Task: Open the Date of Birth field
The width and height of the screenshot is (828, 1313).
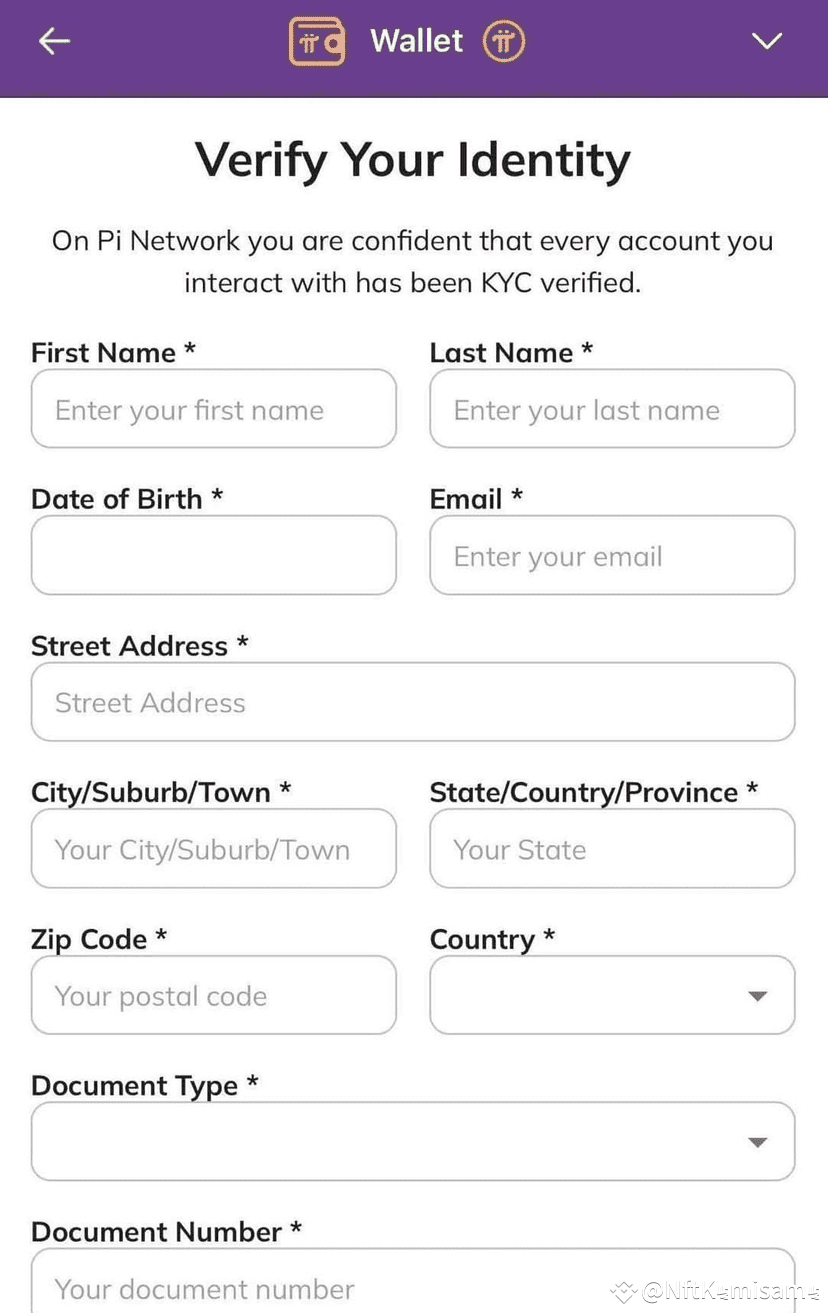Action: 213,555
